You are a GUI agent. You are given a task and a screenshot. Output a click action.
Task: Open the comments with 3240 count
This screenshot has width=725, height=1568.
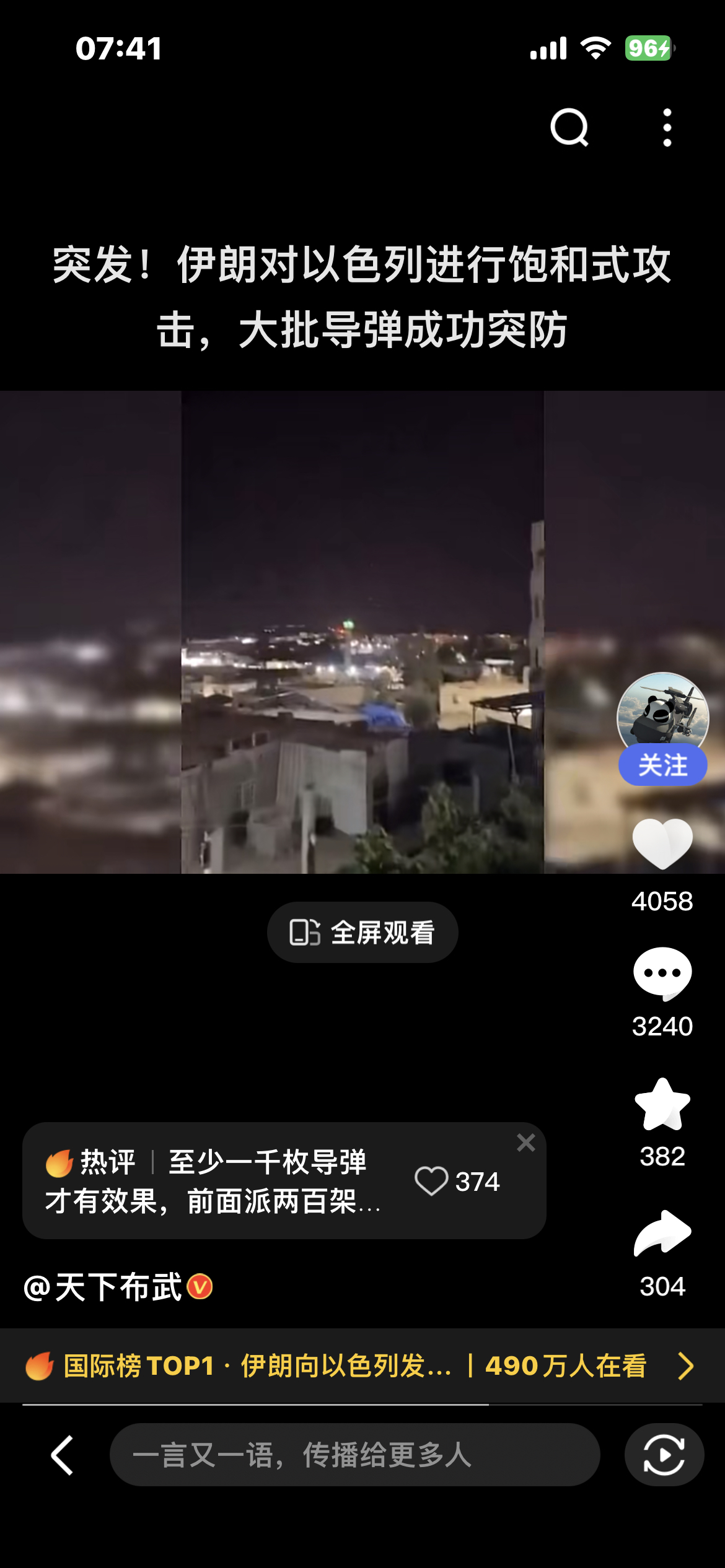tap(662, 973)
